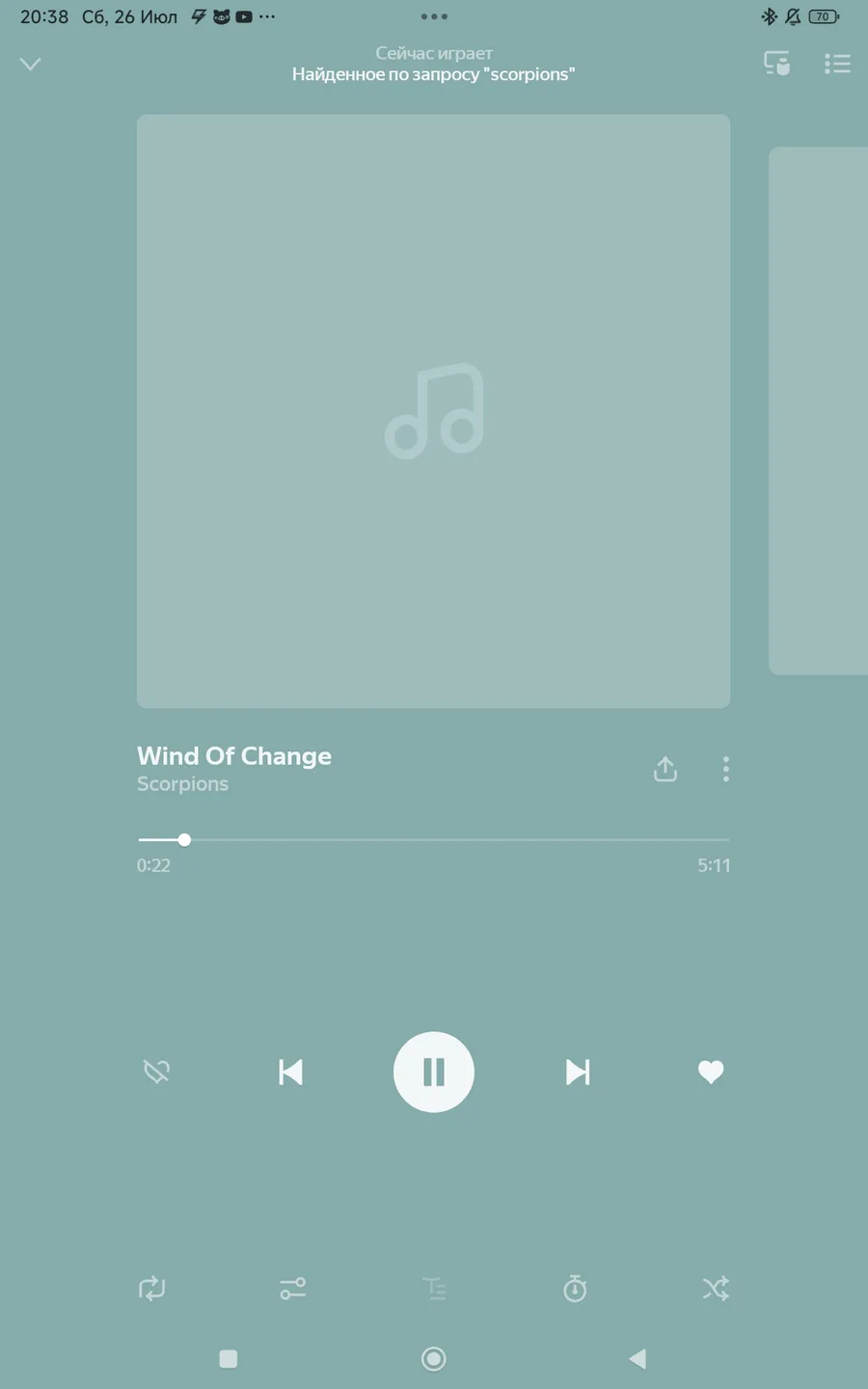Open the playback queue list

point(837,64)
